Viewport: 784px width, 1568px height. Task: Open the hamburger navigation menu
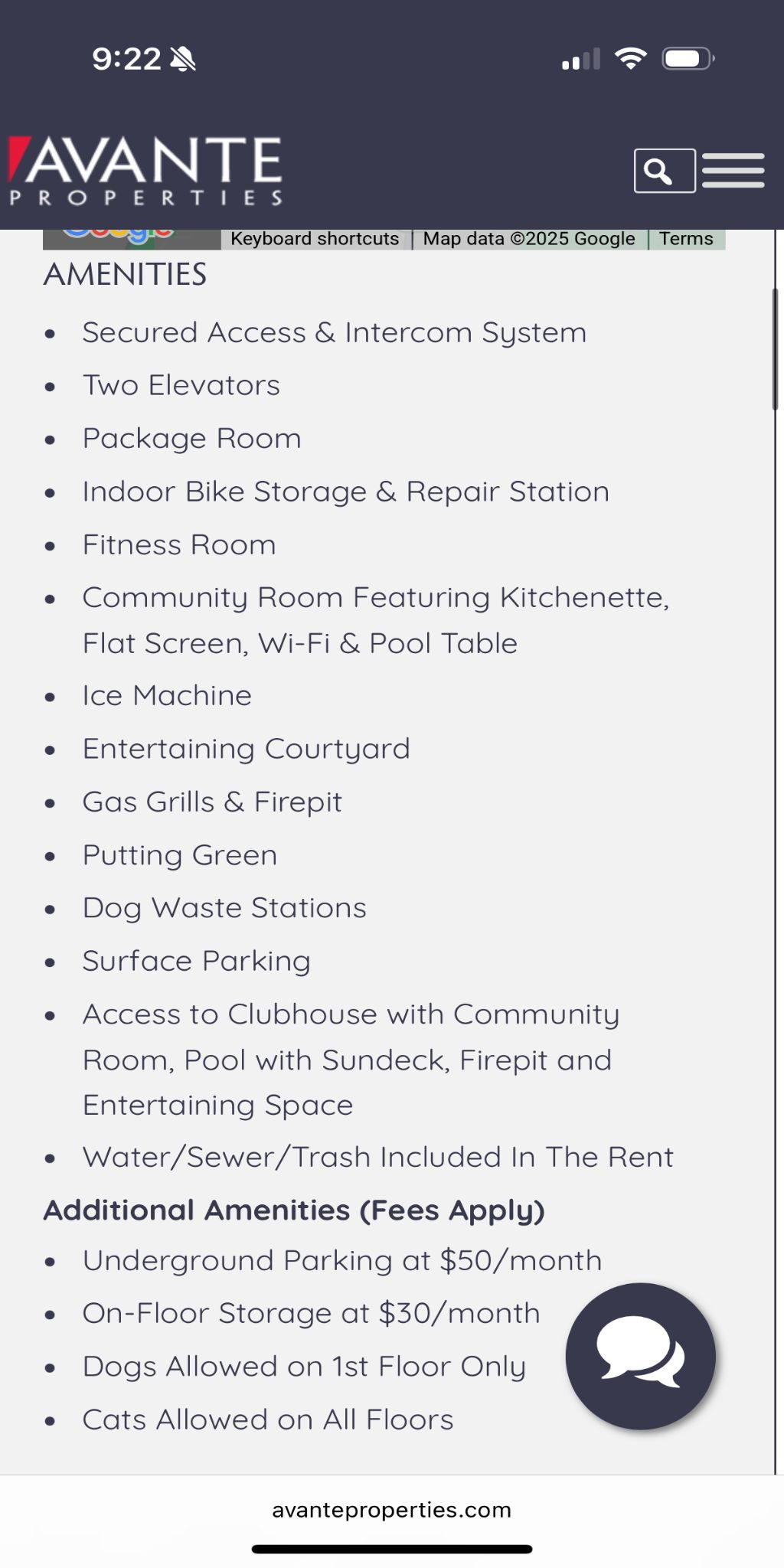733,171
